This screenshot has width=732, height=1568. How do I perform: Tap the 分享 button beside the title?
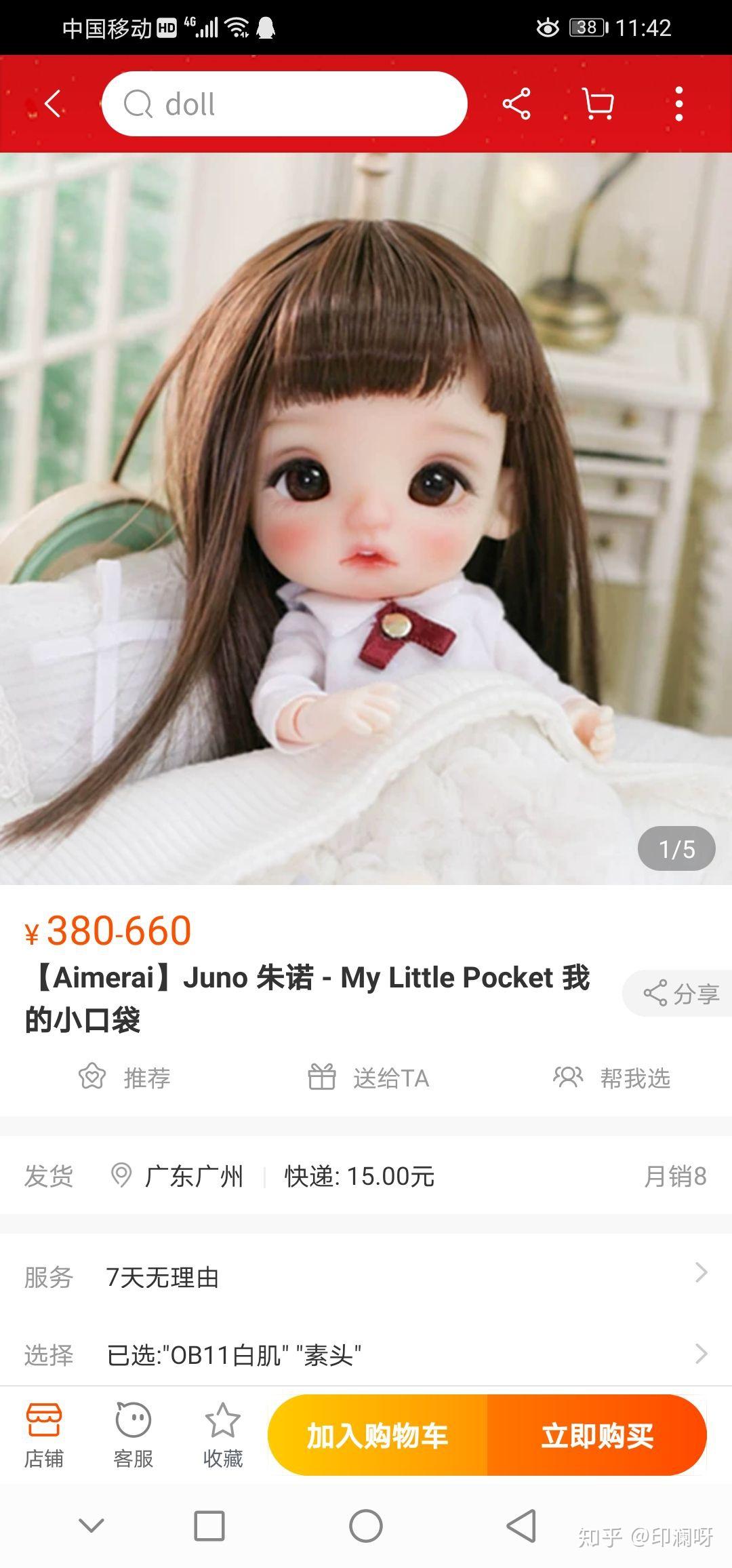pyautogui.click(x=680, y=994)
